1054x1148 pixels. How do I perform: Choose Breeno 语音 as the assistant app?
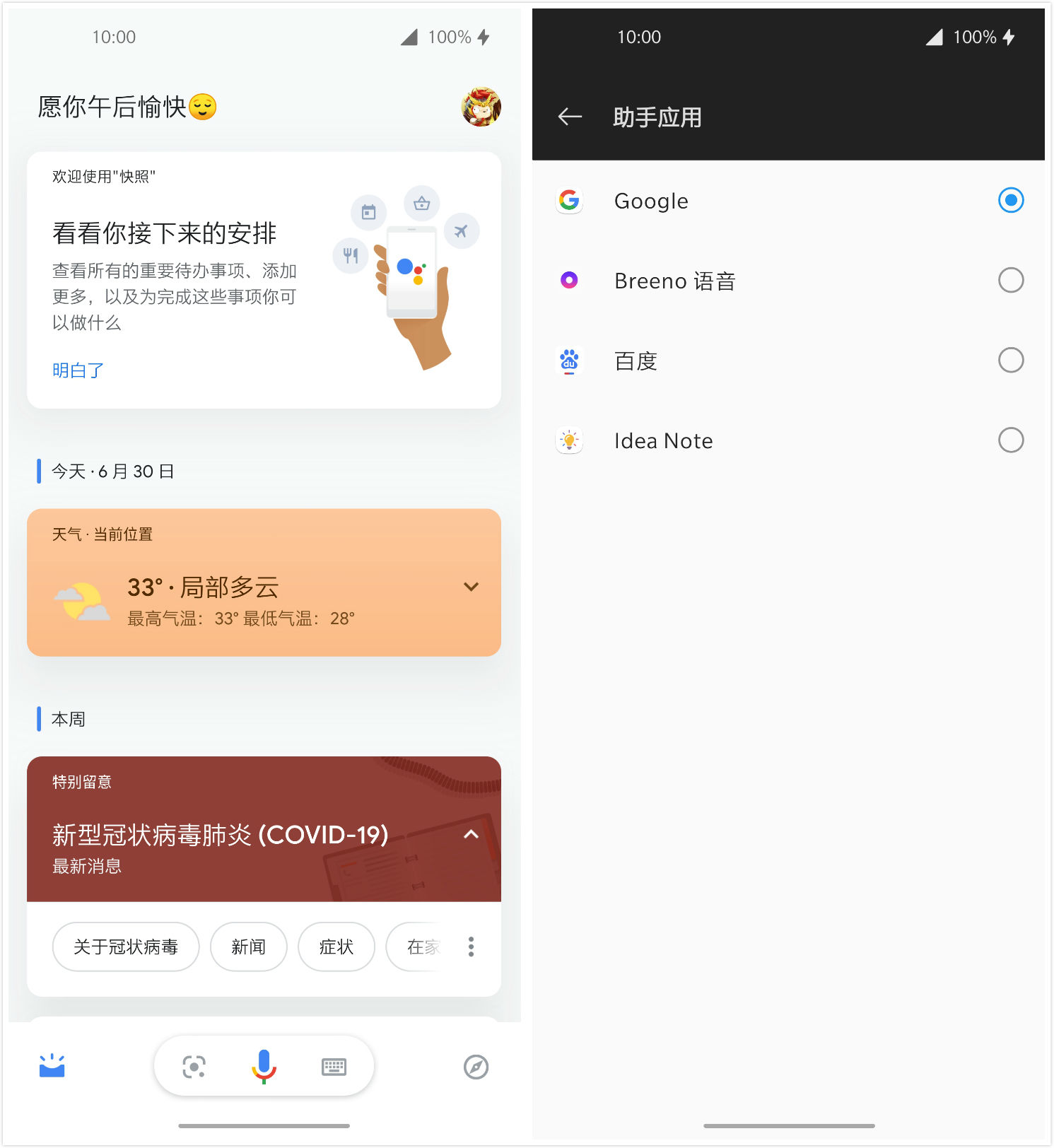(1010, 281)
